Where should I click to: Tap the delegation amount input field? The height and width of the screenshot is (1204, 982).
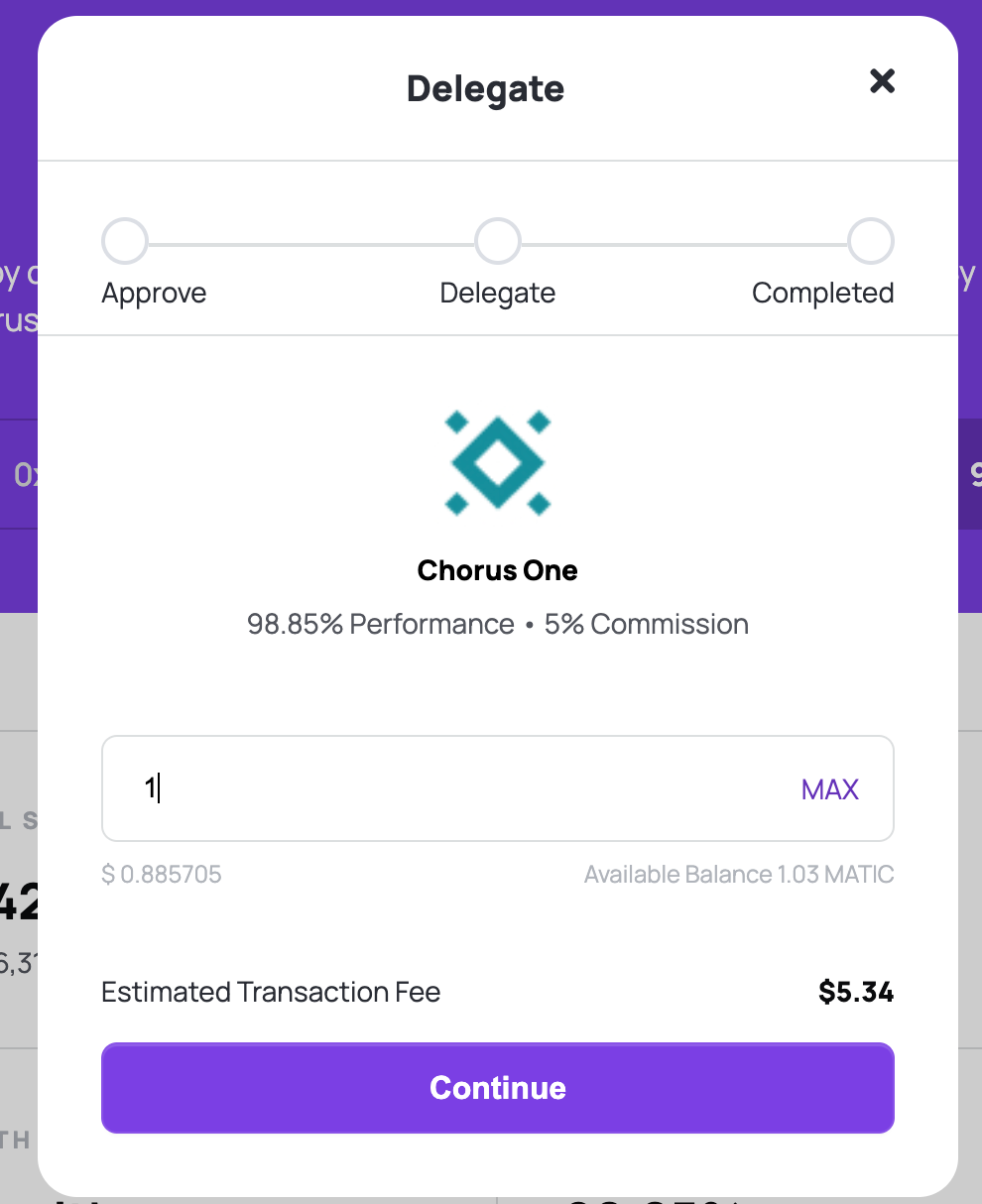[446, 788]
